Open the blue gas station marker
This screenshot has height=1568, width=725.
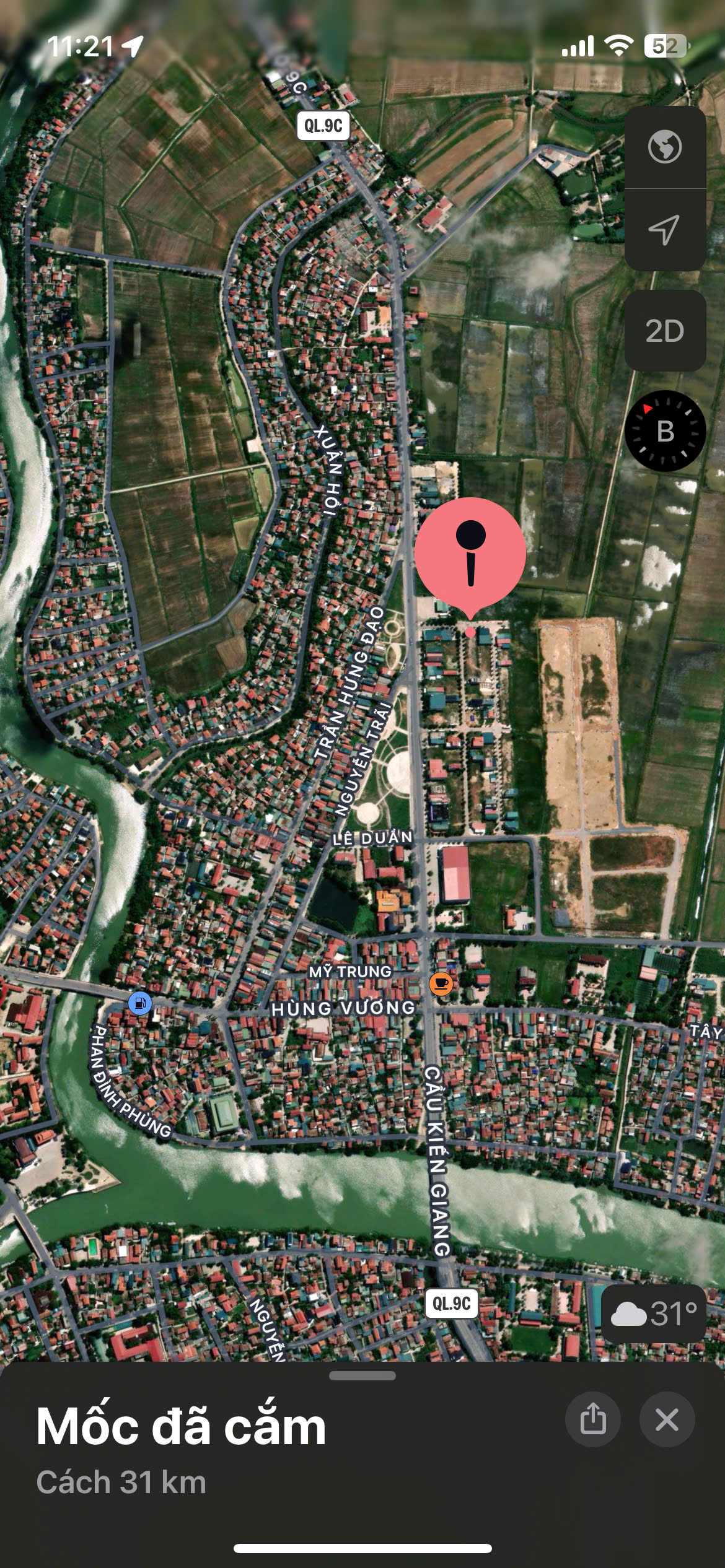(140, 1003)
